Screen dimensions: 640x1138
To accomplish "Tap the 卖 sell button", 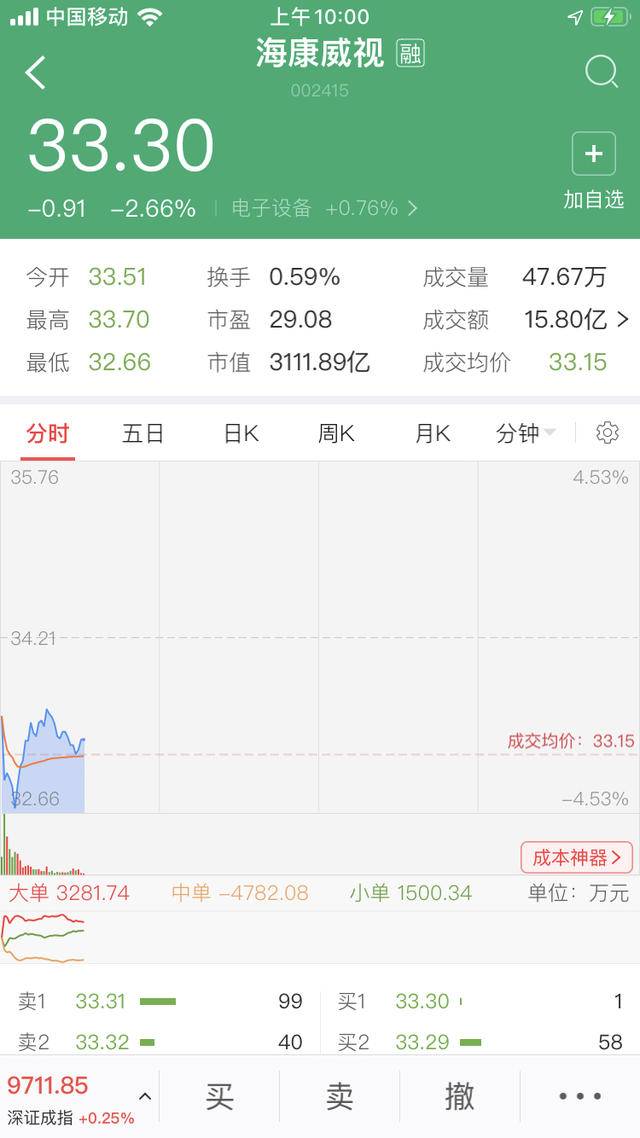I will click(340, 1096).
